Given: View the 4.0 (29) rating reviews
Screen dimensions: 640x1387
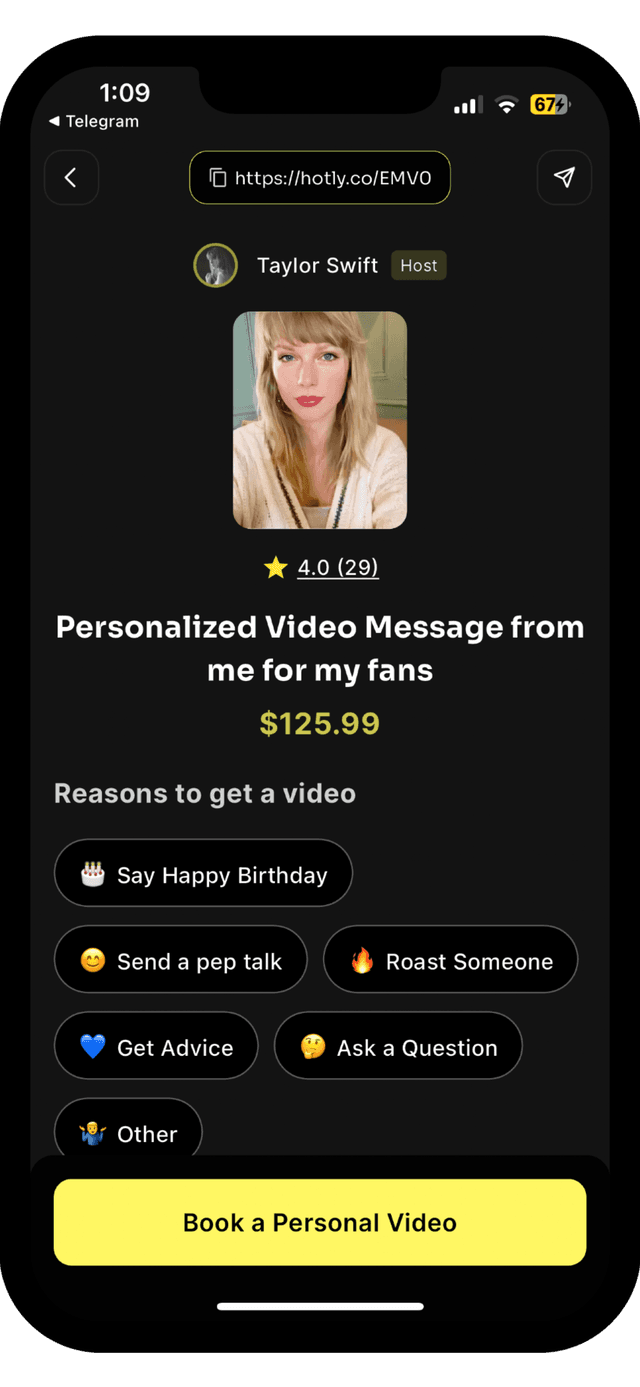Looking at the screenshot, I should [x=337, y=568].
